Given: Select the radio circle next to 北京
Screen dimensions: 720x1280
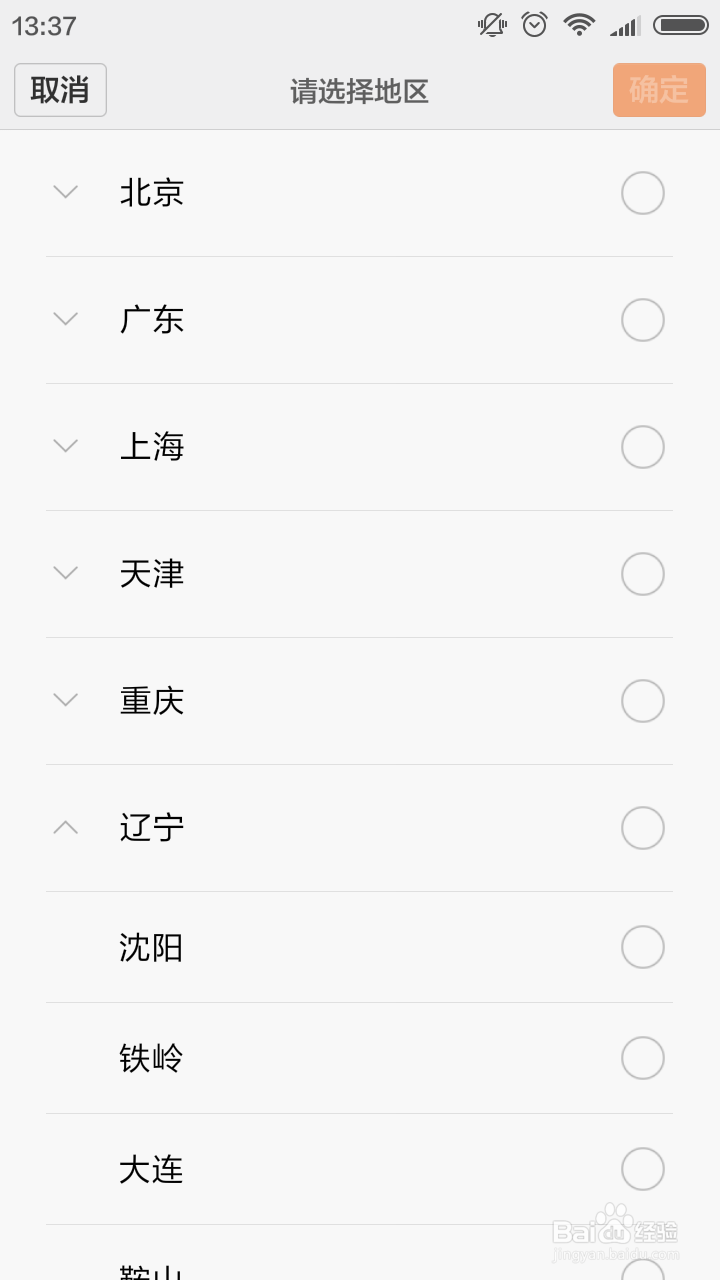Looking at the screenshot, I should (642, 193).
